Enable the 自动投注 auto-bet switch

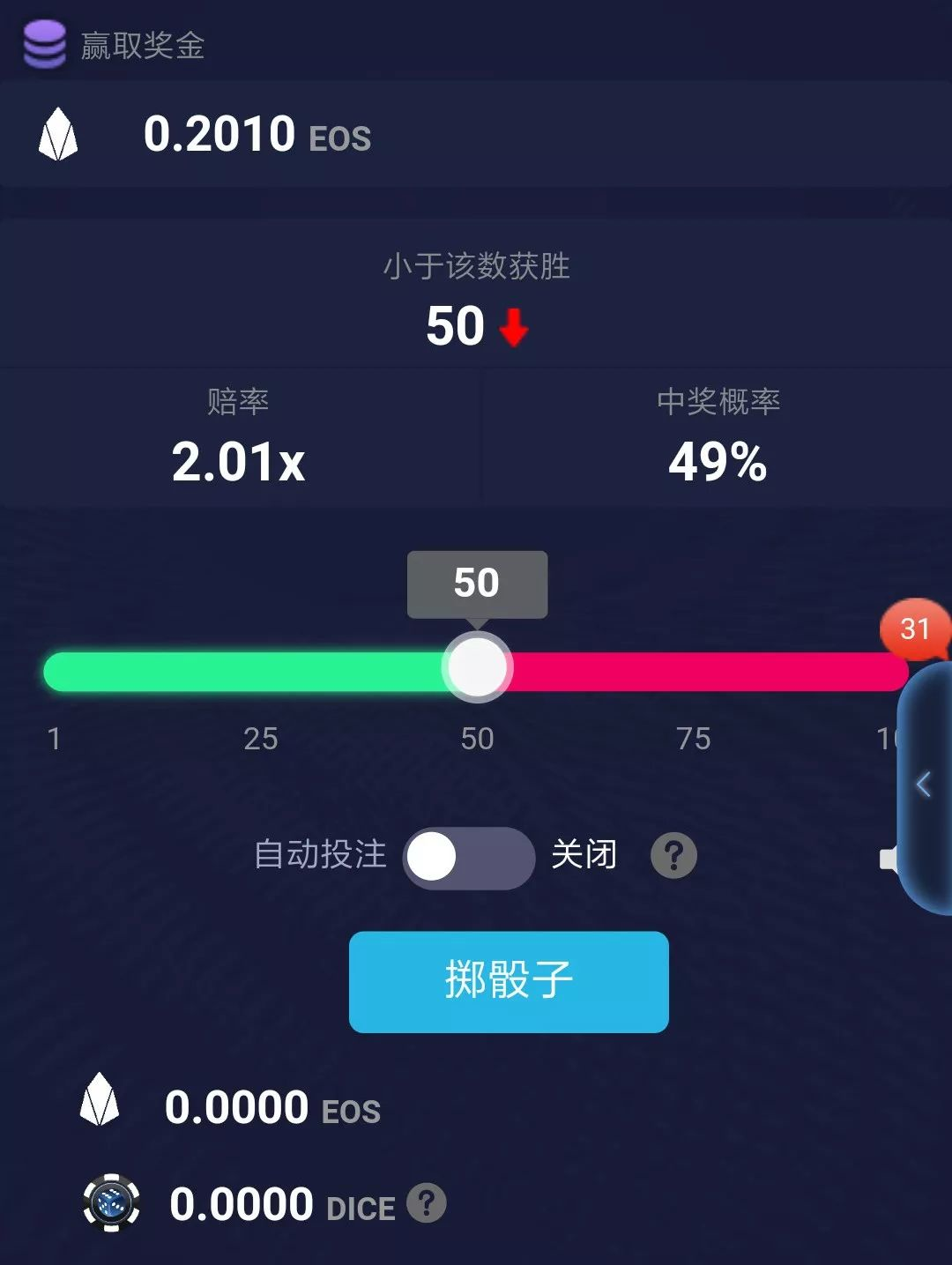click(x=468, y=857)
